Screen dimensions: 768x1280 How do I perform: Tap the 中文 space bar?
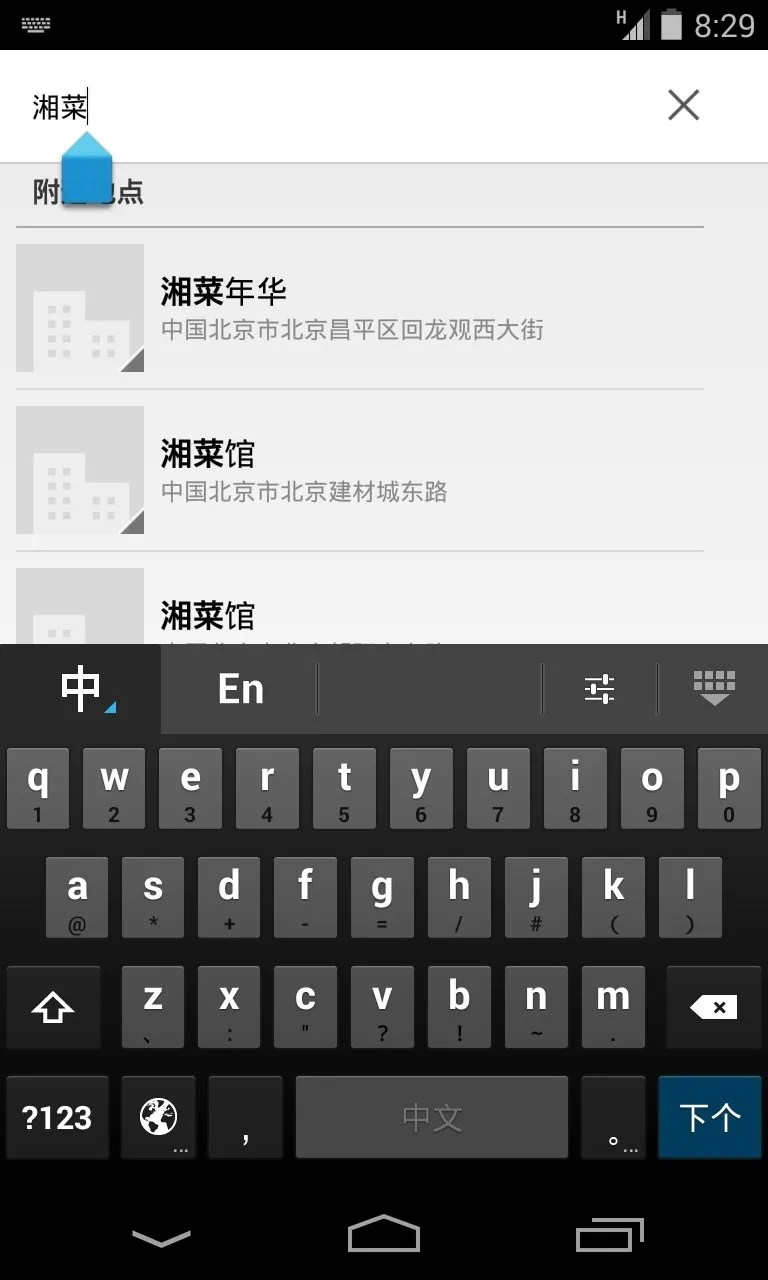(x=432, y=1118)
